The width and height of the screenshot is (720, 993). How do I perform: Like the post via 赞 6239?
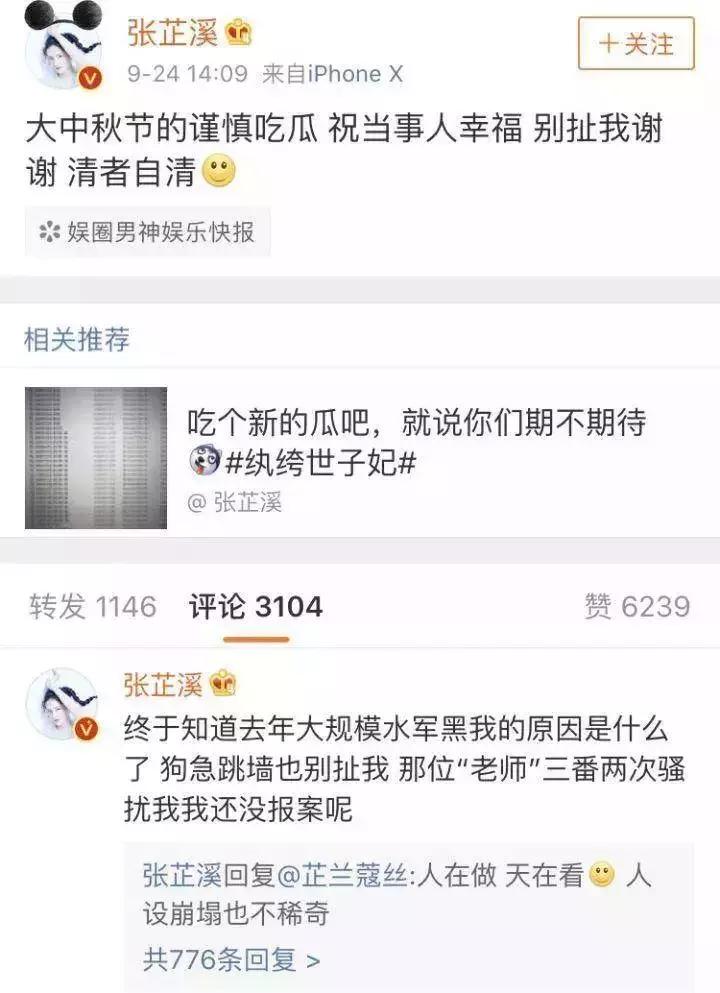[636, 602]
